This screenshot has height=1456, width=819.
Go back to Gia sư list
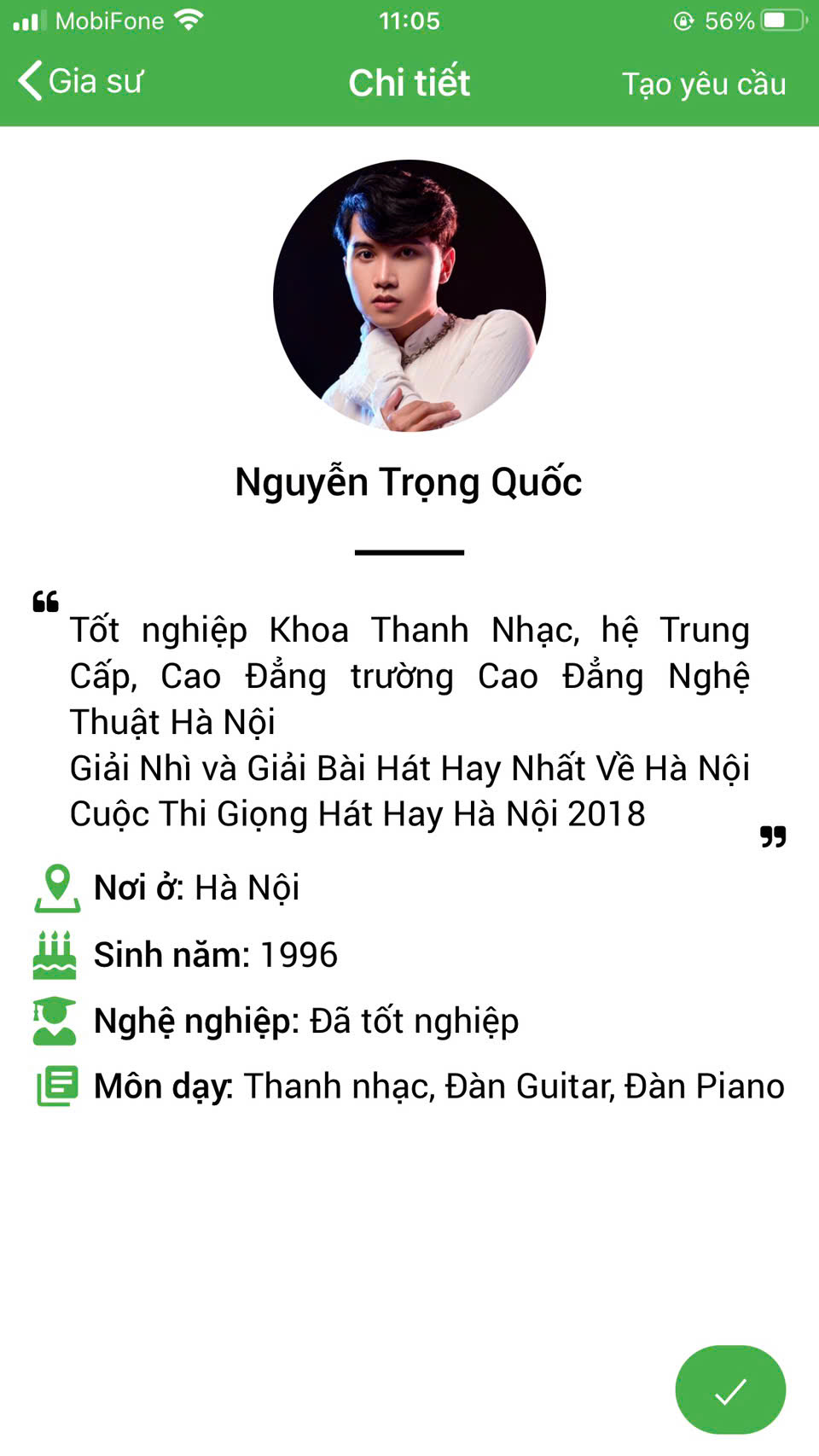pyautogui.click(x=81, y=82)
